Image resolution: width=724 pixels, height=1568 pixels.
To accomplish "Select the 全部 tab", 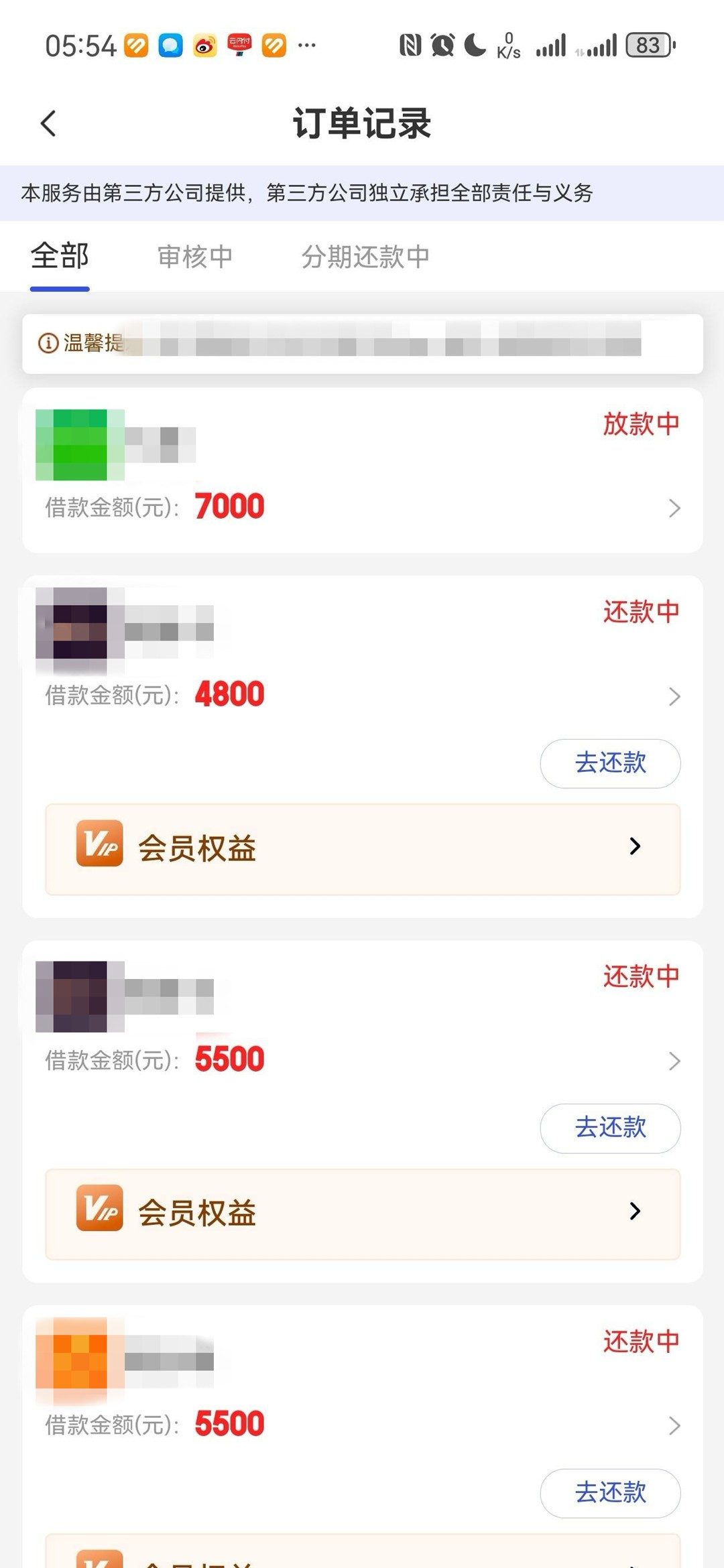I will pos(60,256).
